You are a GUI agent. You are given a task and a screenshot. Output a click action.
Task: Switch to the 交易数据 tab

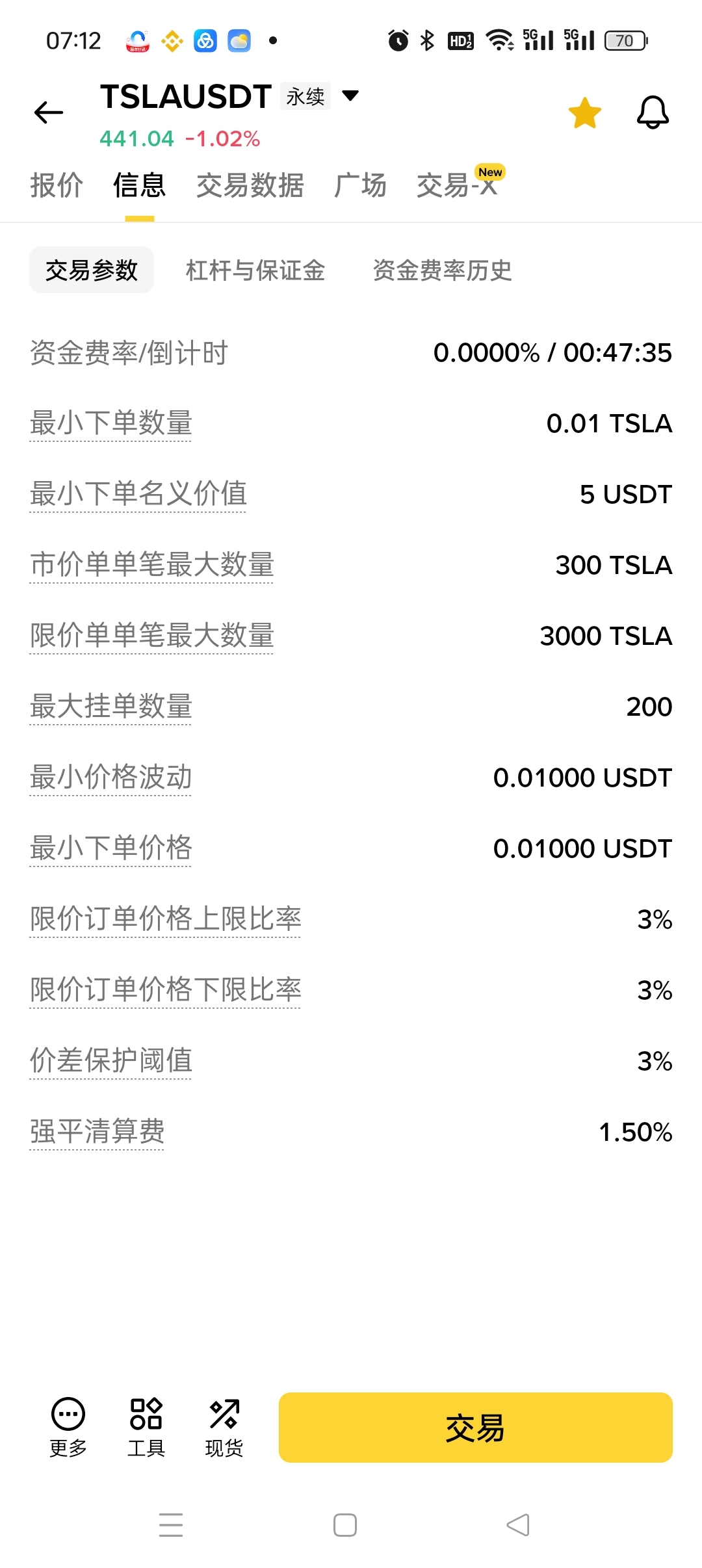[x=250, y=185]
